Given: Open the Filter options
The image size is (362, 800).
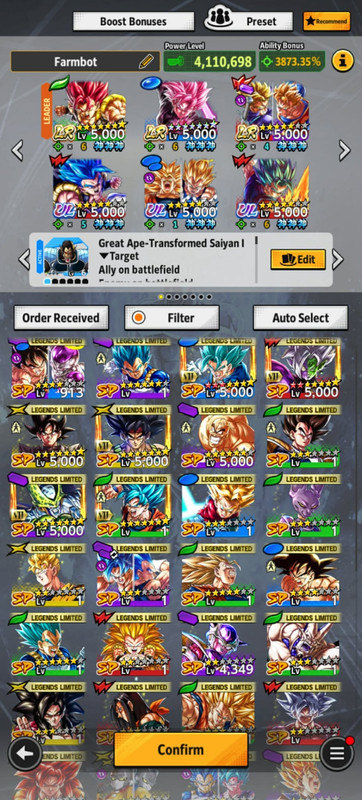Looking at the screenshot, I should (172, 318).
